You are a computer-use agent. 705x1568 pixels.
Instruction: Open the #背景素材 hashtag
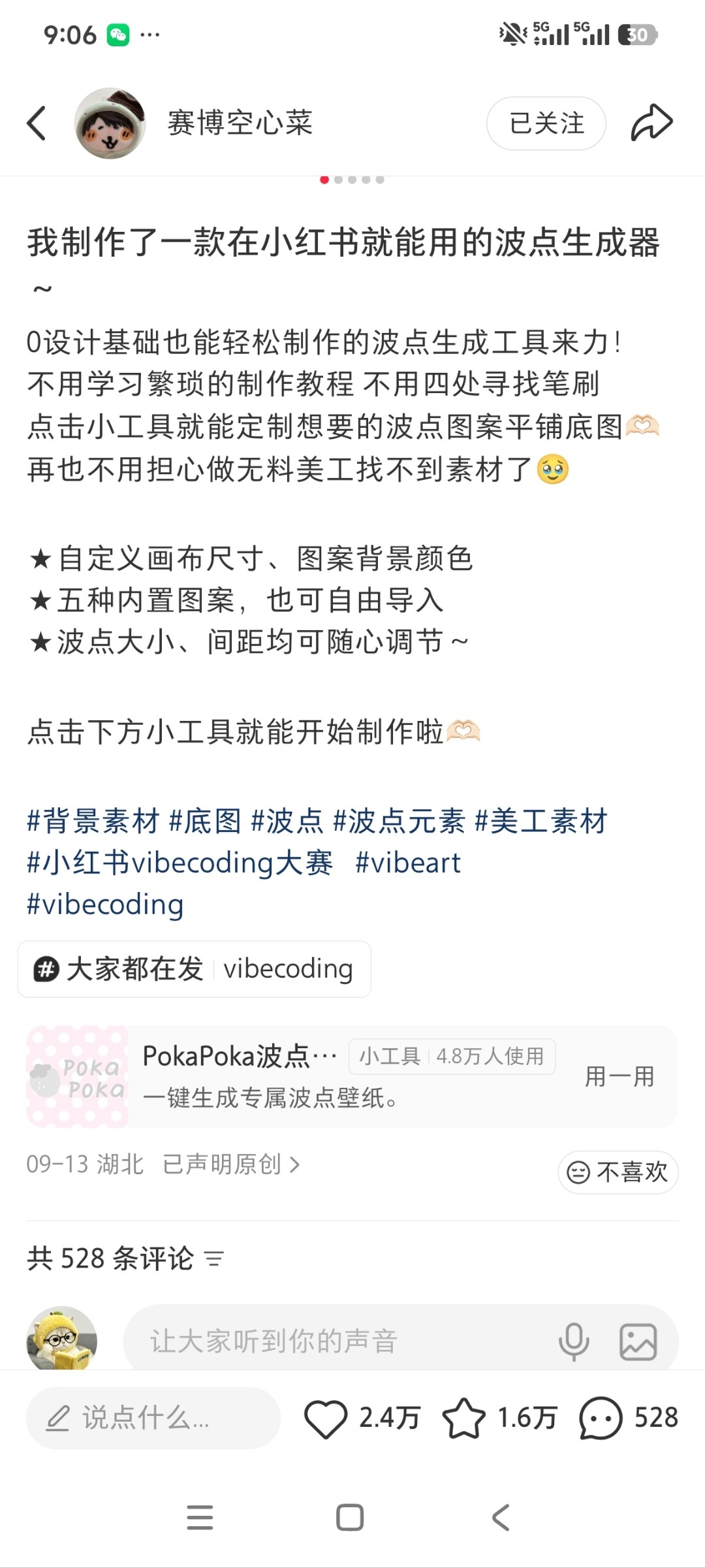[x=93, y=821]
